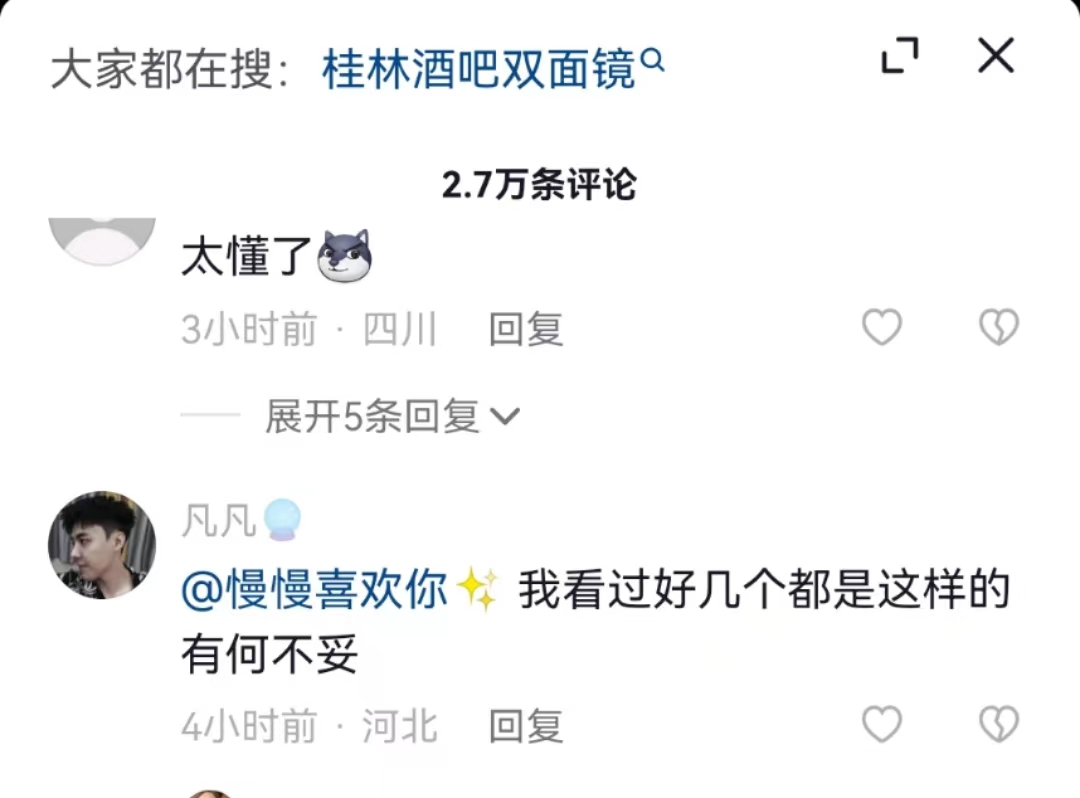The image size is (1080, 798).
Task: Reply to 凡凡's comment
Action: click(x=526, y=726)
